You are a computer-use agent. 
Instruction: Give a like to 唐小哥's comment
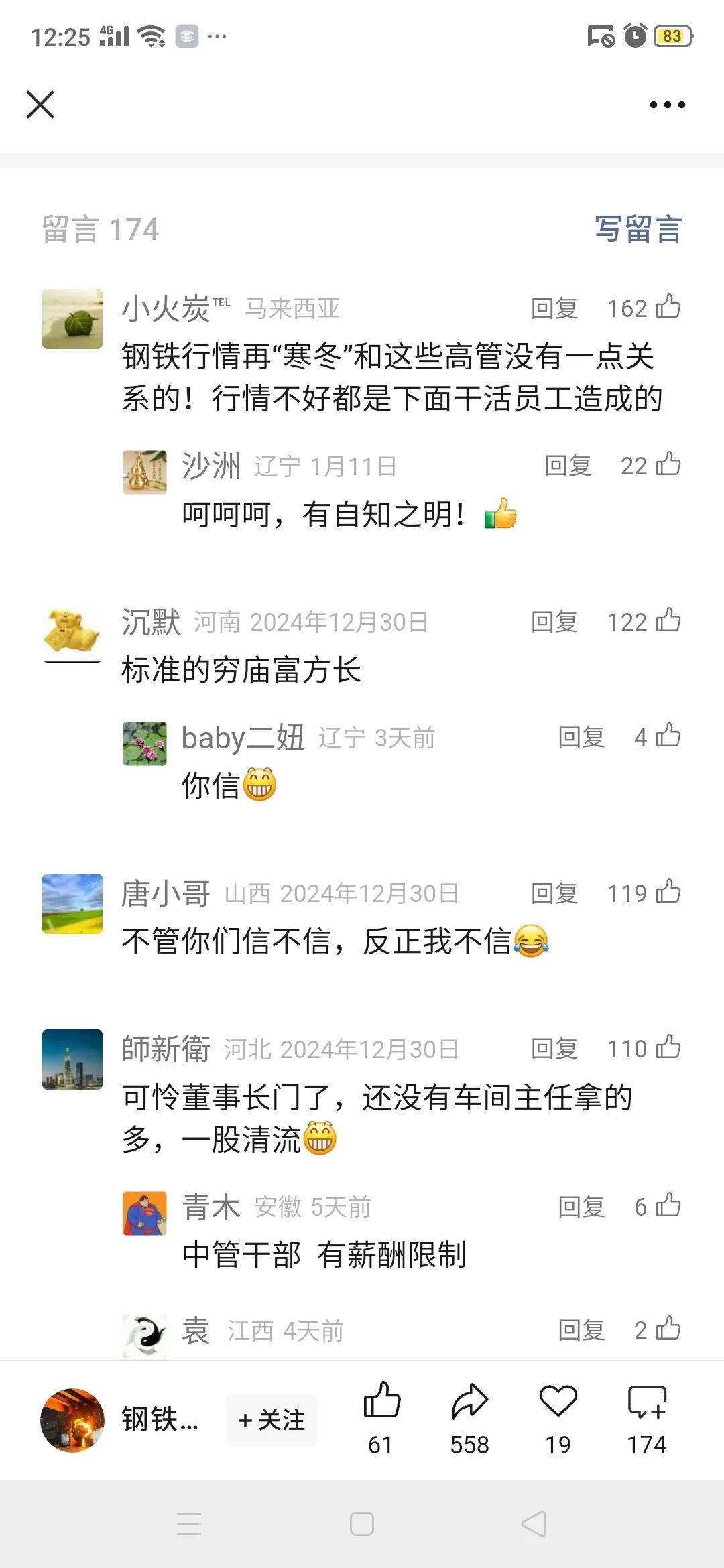click(x=669, y=893)
